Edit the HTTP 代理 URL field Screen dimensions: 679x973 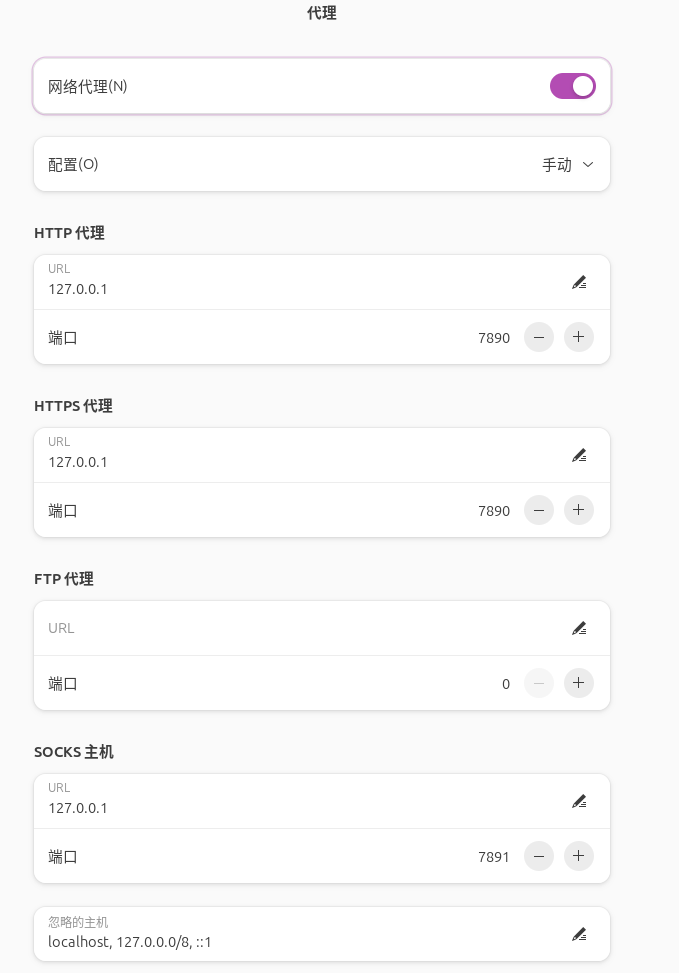(578, 283)
